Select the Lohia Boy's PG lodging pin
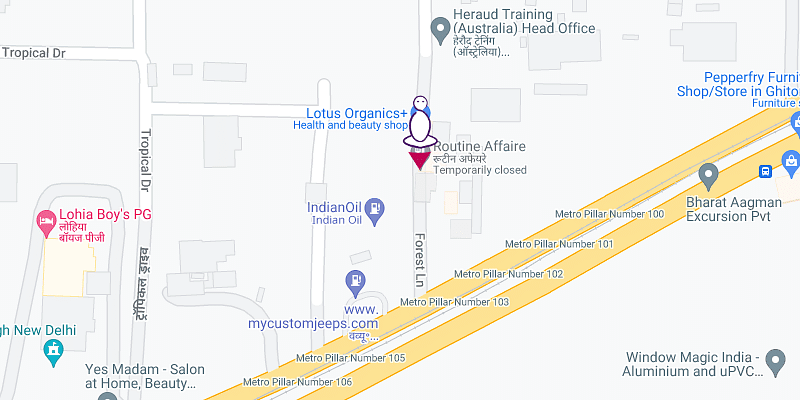The image size is (800, 400). click(45, 224)
